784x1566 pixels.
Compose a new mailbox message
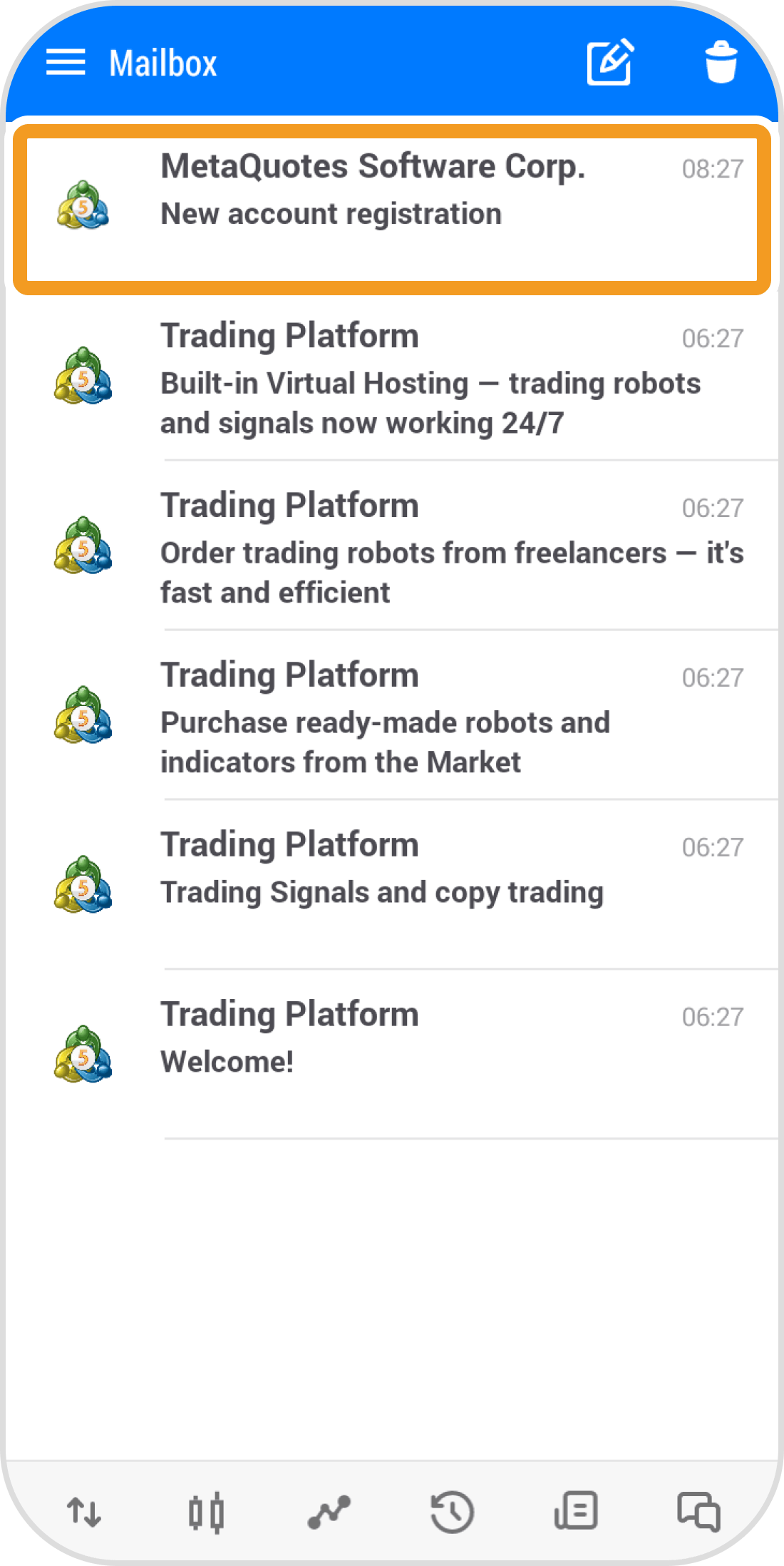(610, 63)
